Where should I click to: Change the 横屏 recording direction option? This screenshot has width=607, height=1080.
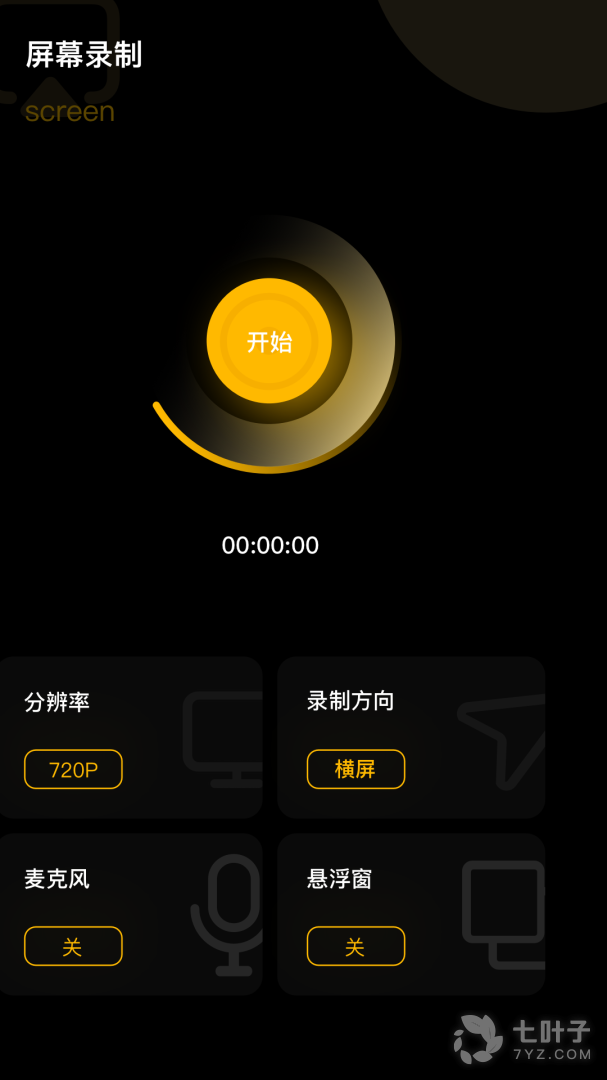click(355, 769)
